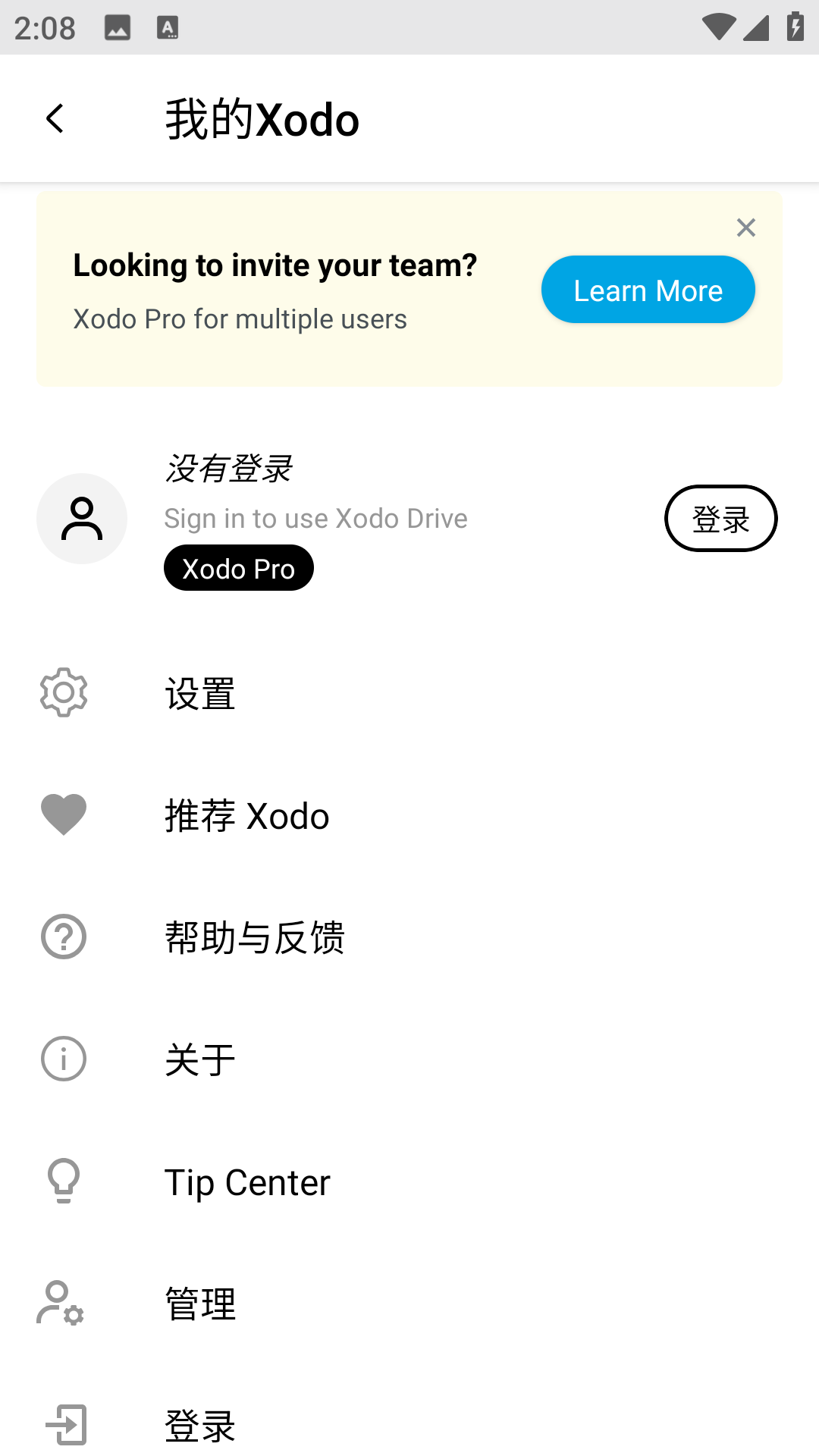Tap the Sign in to use Xodo Drive text
819x1456 pixels.
315,518
